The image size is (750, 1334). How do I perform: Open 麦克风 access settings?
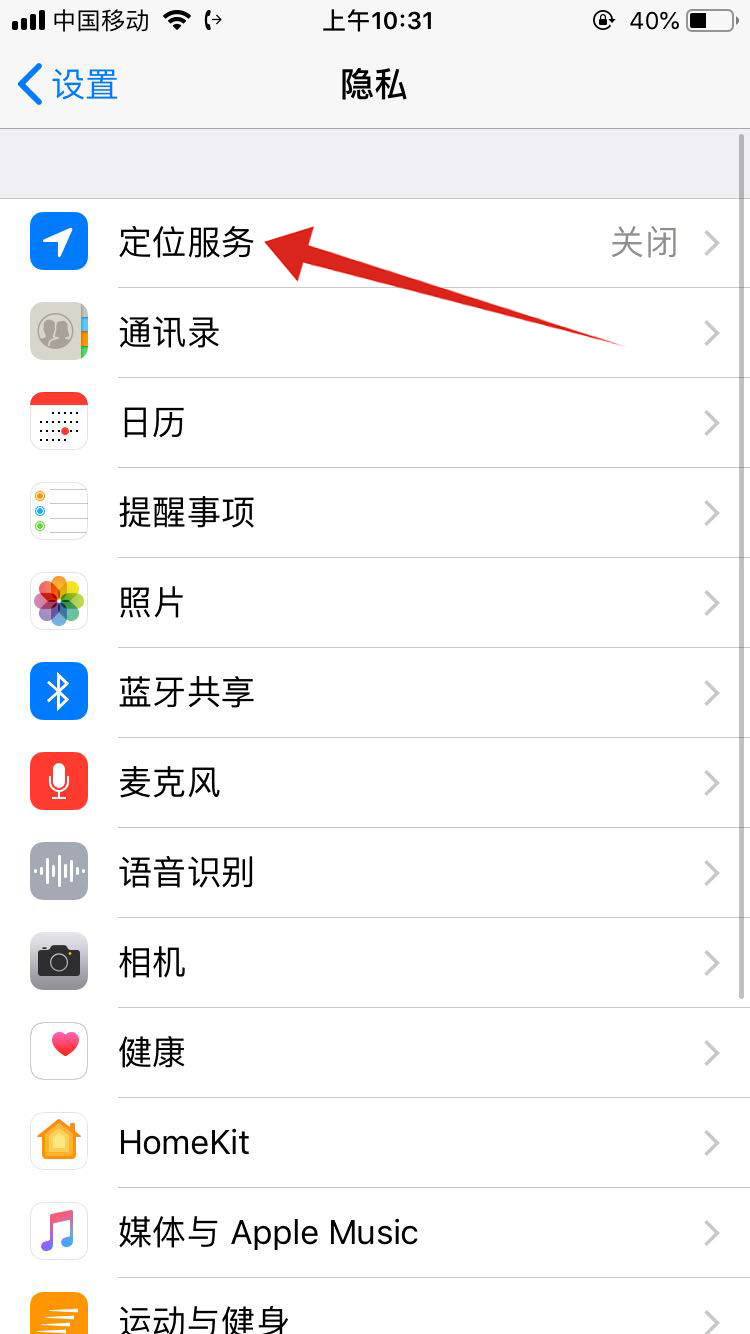[169, 783]
